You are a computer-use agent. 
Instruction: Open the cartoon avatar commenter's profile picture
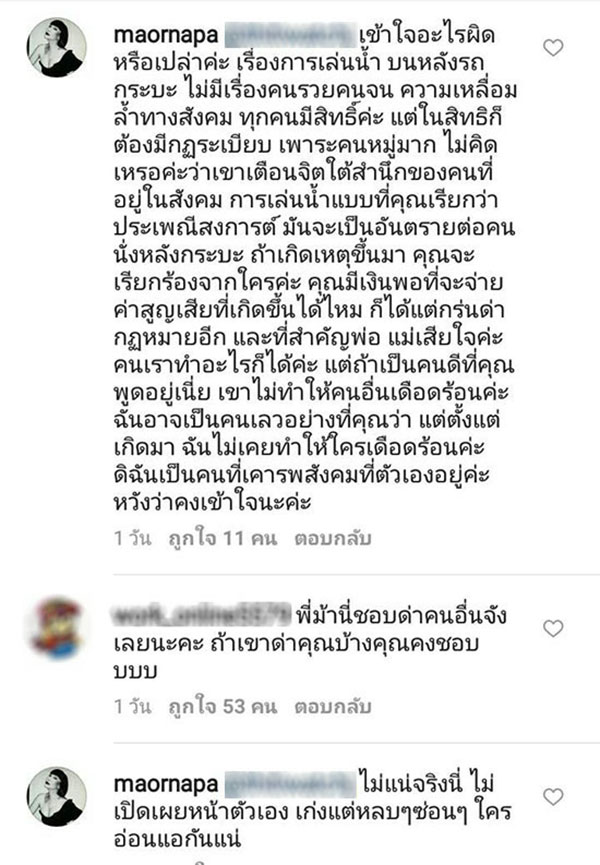(x=55, y=629)
